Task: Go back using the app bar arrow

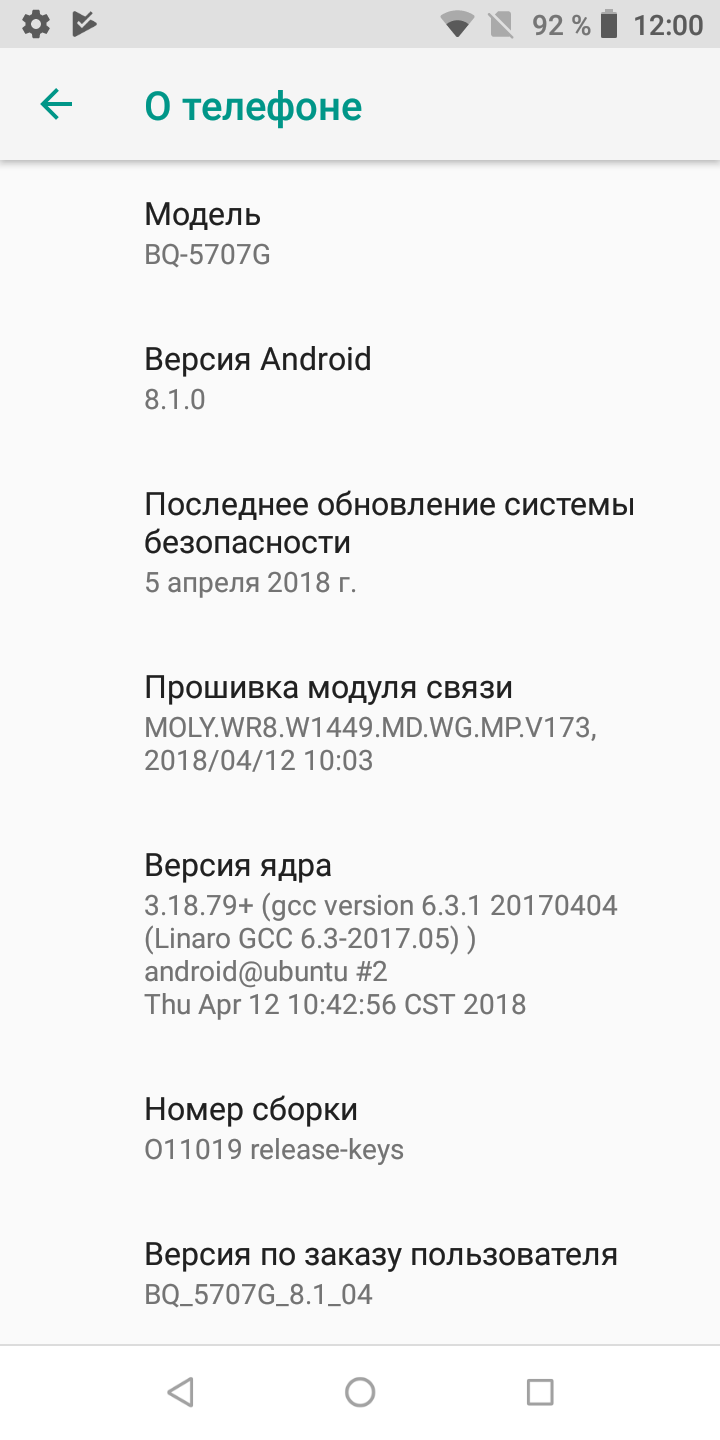Action: [x=56, y=104]
